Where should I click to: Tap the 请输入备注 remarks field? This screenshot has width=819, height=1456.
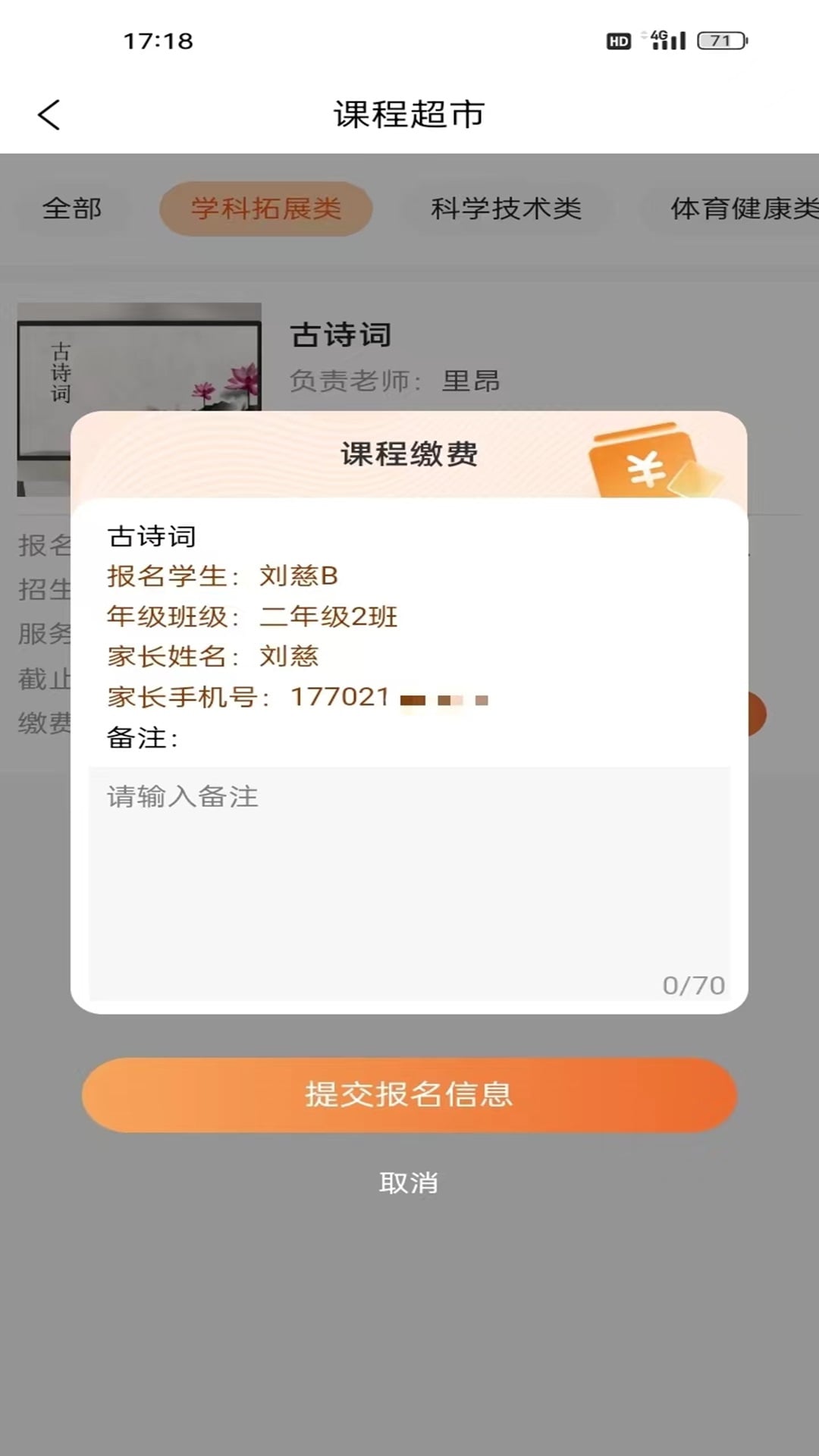pyautogui.click(x=409, y=880)
